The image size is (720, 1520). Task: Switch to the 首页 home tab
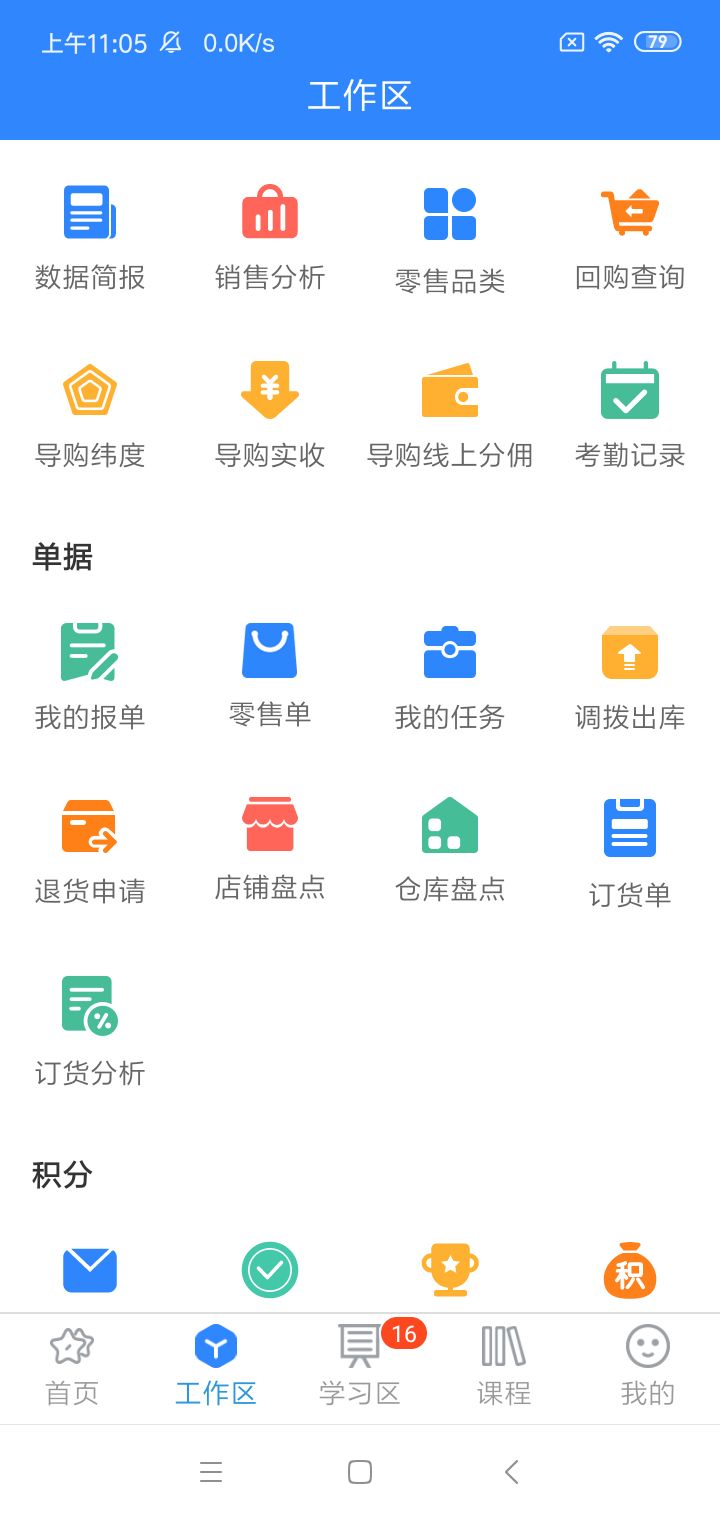click(x=72, y=1366)
